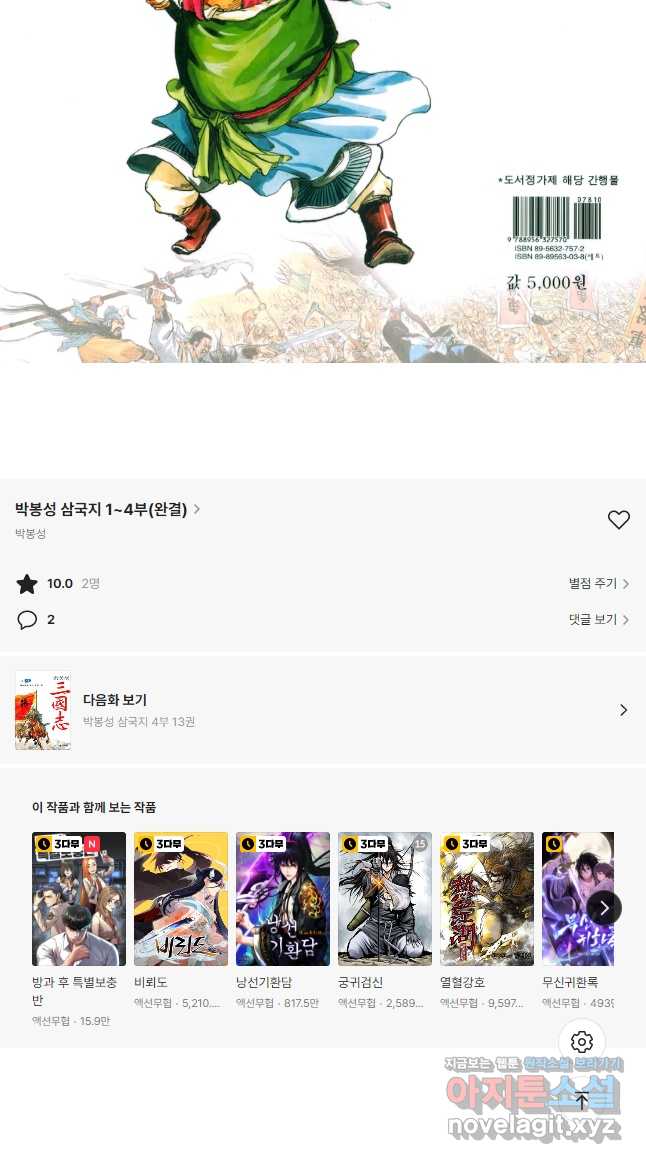Add series to favorites with the heart icon
Viewport: 646px width, 1164px height.
tap(619, 520)
